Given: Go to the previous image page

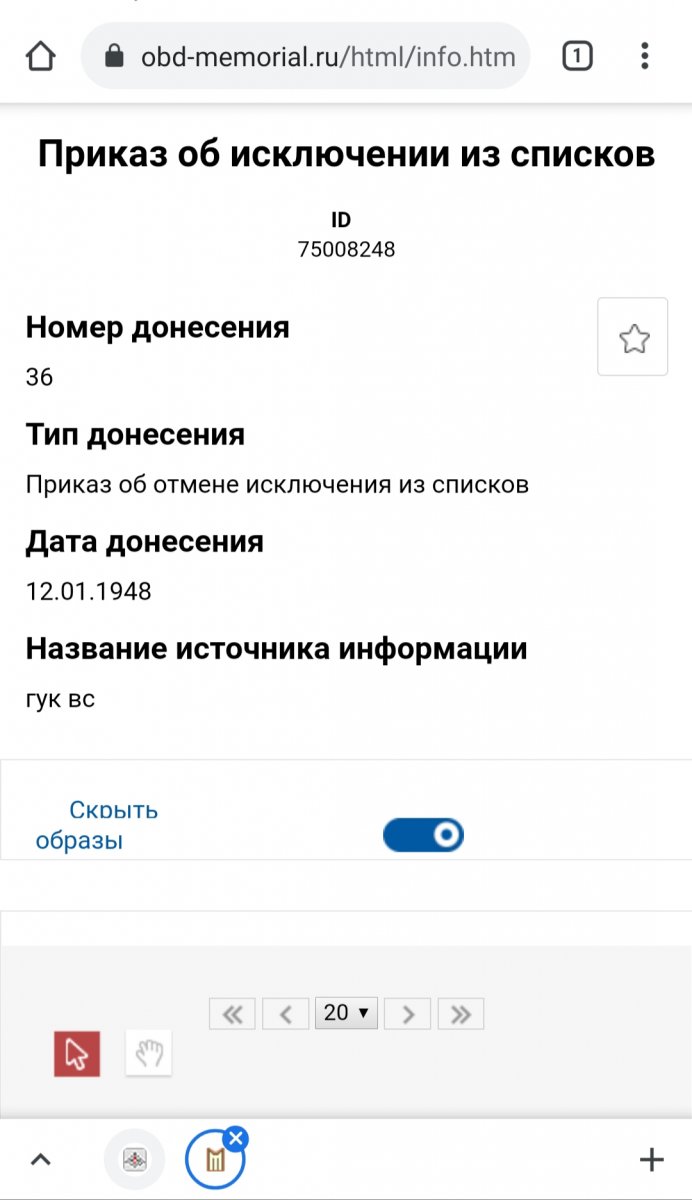Looking at the screenshot, I should tap(286, 1014).
